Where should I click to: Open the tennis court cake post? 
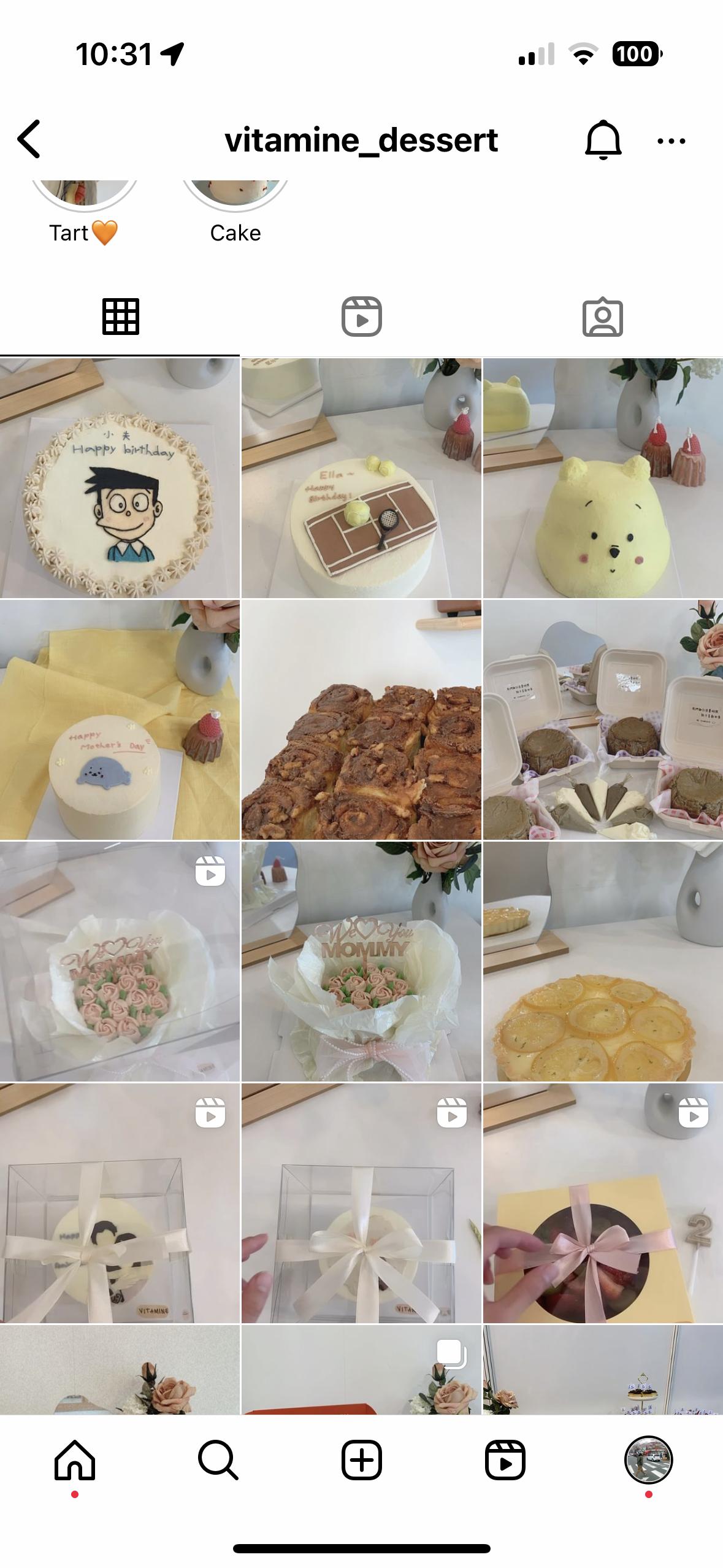tap(361, 478)
